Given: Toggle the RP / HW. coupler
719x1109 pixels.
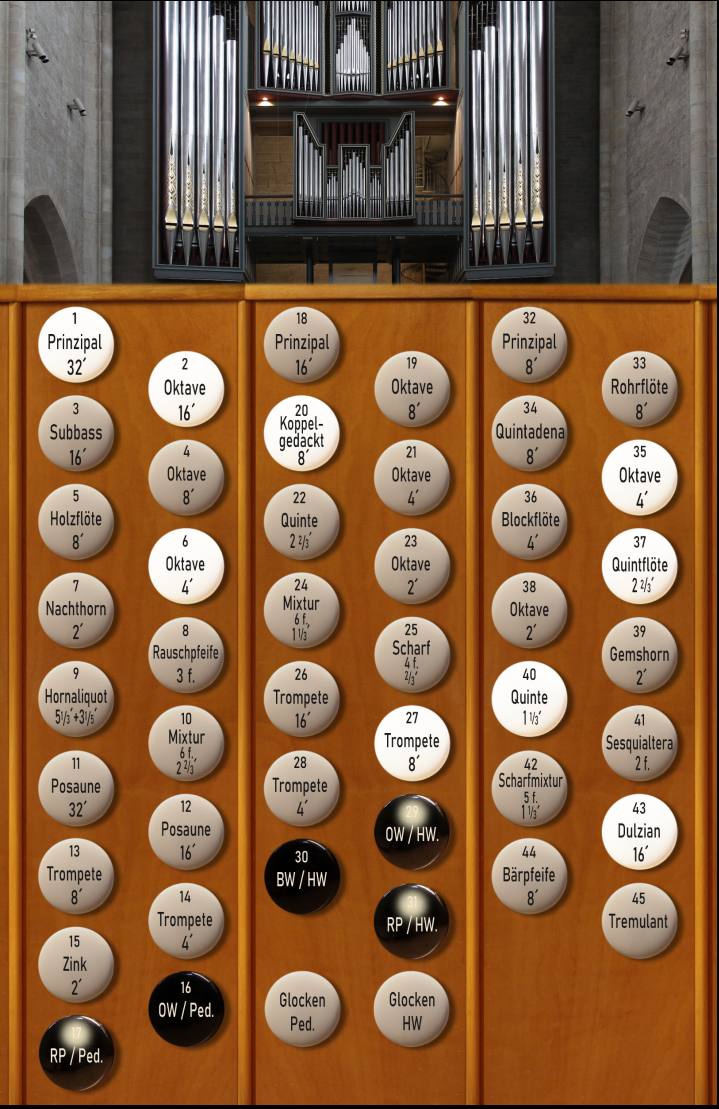Looking at the screenshot, I should coord(412,921).
